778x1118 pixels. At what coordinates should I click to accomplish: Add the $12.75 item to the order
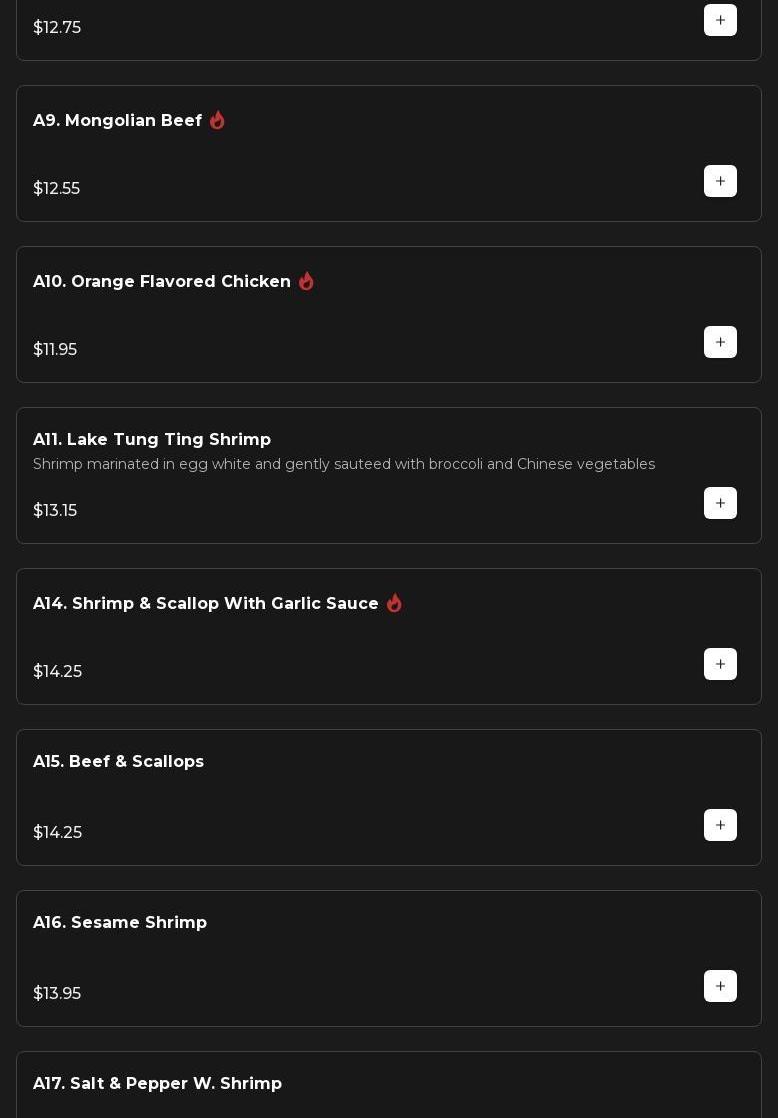pyautogui.click(x=720, y=20)
